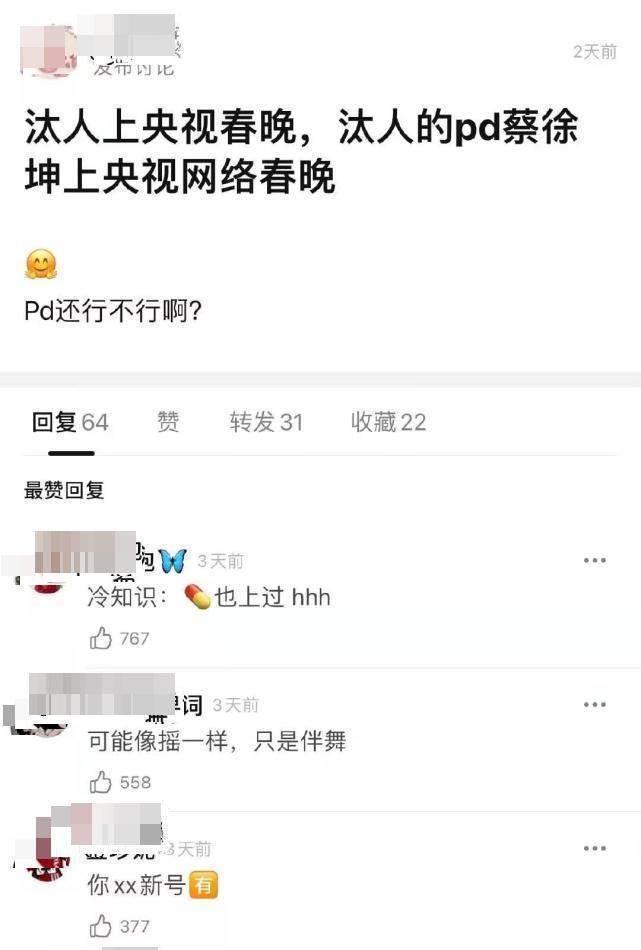Open more options for the 冷知识 comment
The image size is (641, 950).
595,561
